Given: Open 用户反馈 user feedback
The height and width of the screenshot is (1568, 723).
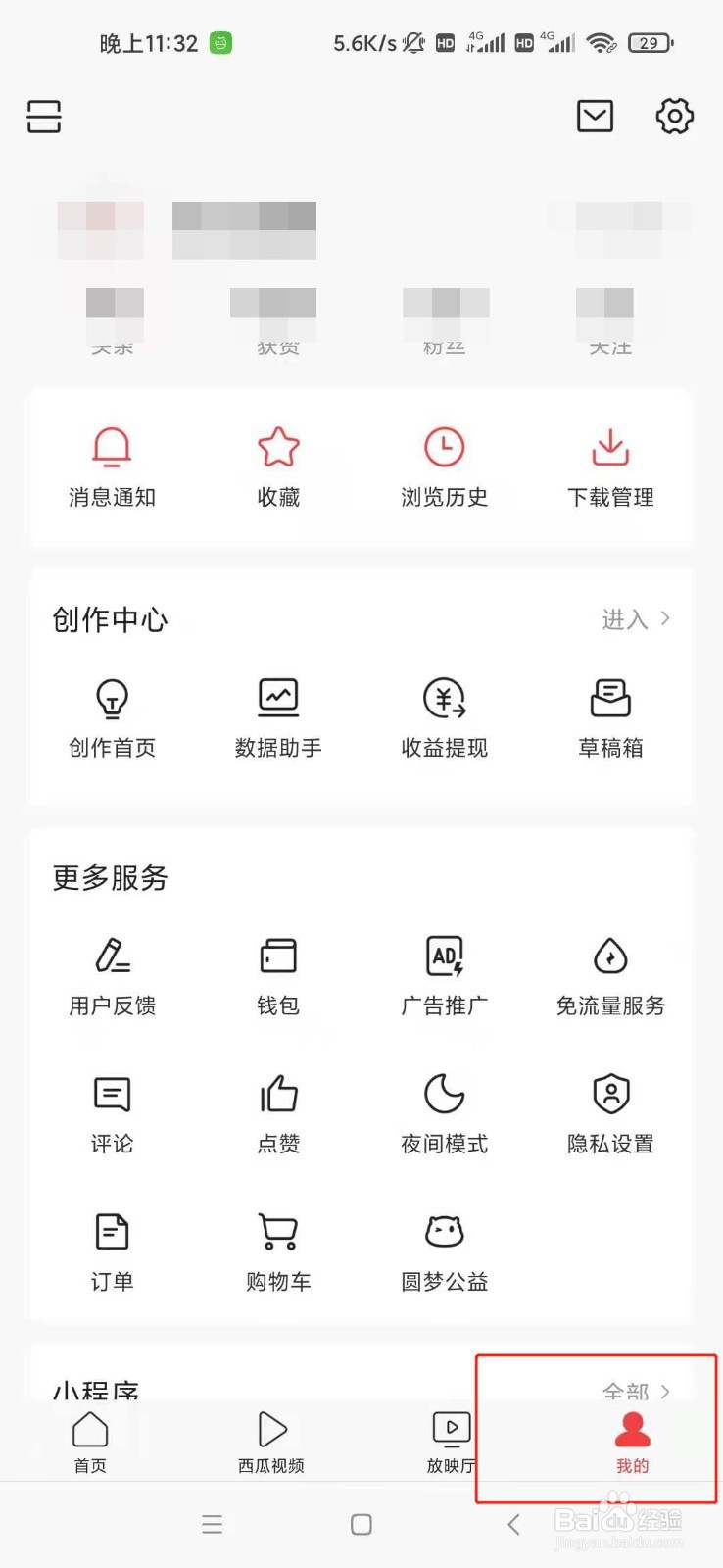Looking at the screenshot, I should pyautogui.click(x=112, y=976).
